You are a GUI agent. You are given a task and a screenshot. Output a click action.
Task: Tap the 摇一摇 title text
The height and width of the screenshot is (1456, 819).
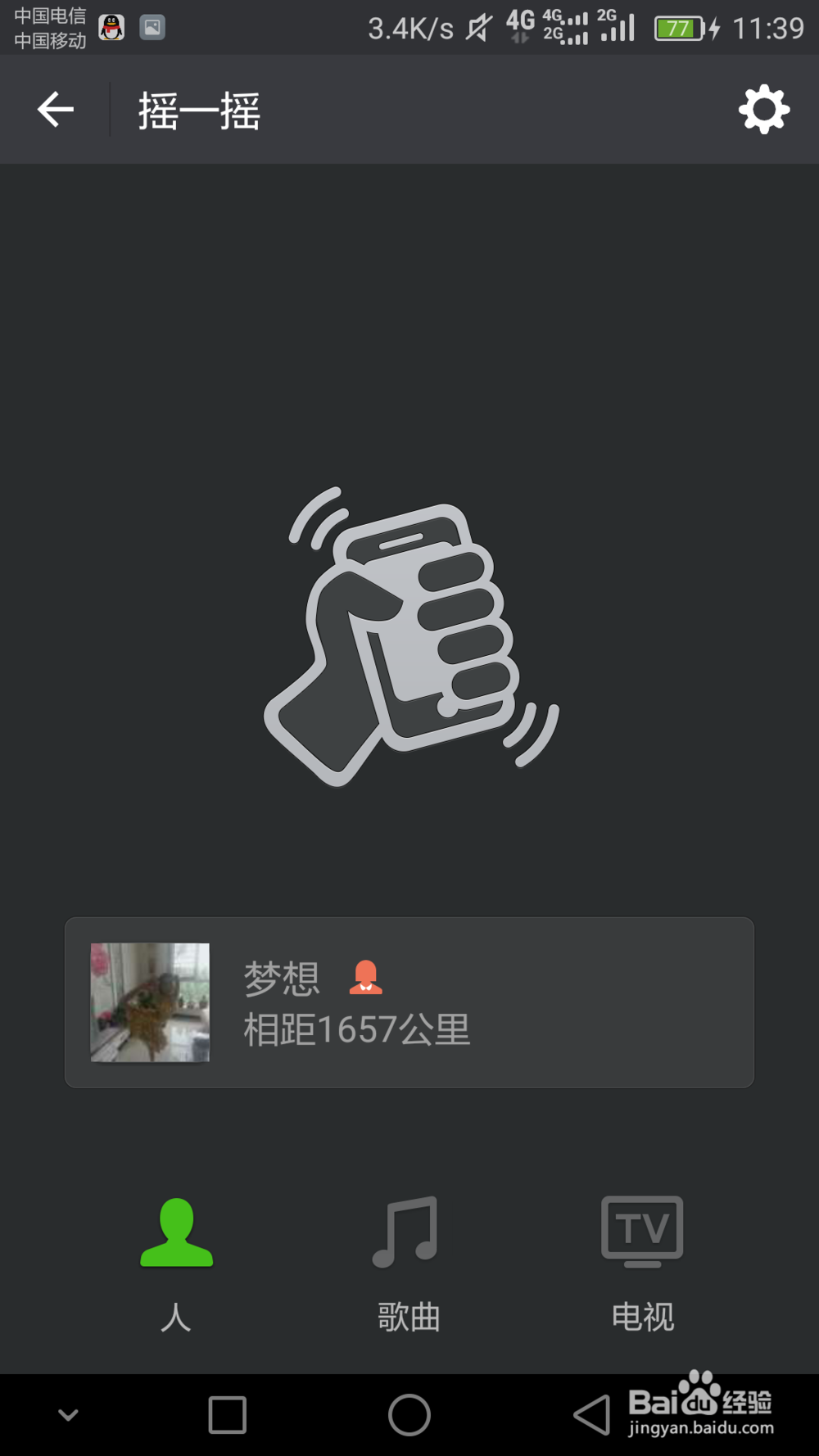tap(197, 111)
